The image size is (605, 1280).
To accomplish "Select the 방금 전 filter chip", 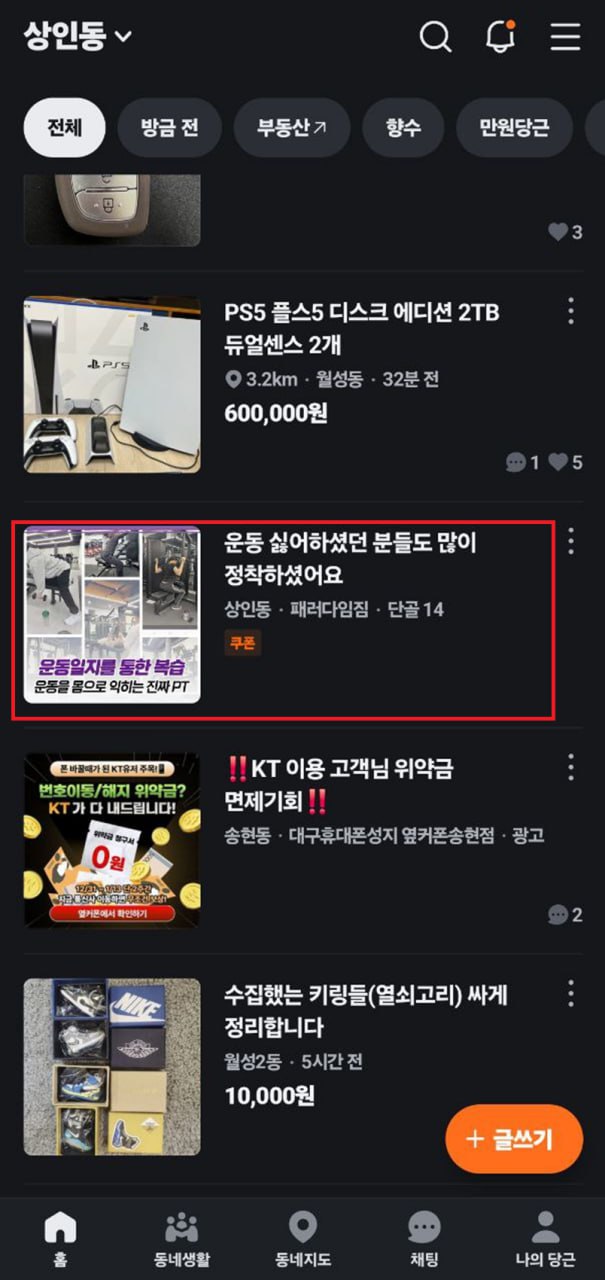I will point(169,127).
